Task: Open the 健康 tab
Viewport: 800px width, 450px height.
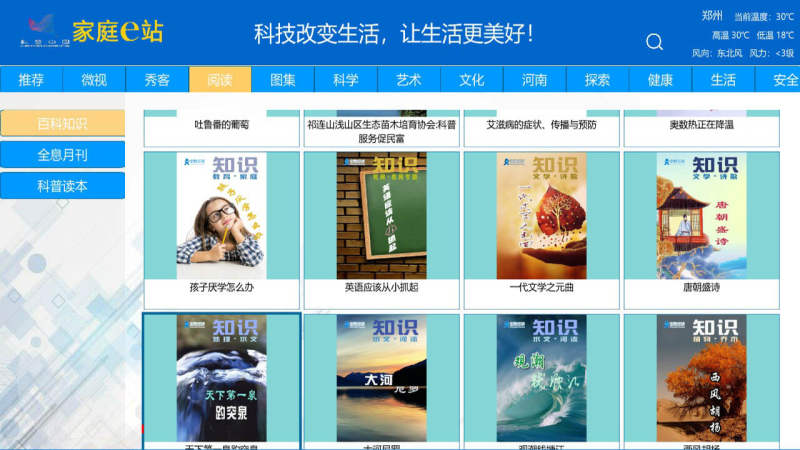Action: click(660, 80)
